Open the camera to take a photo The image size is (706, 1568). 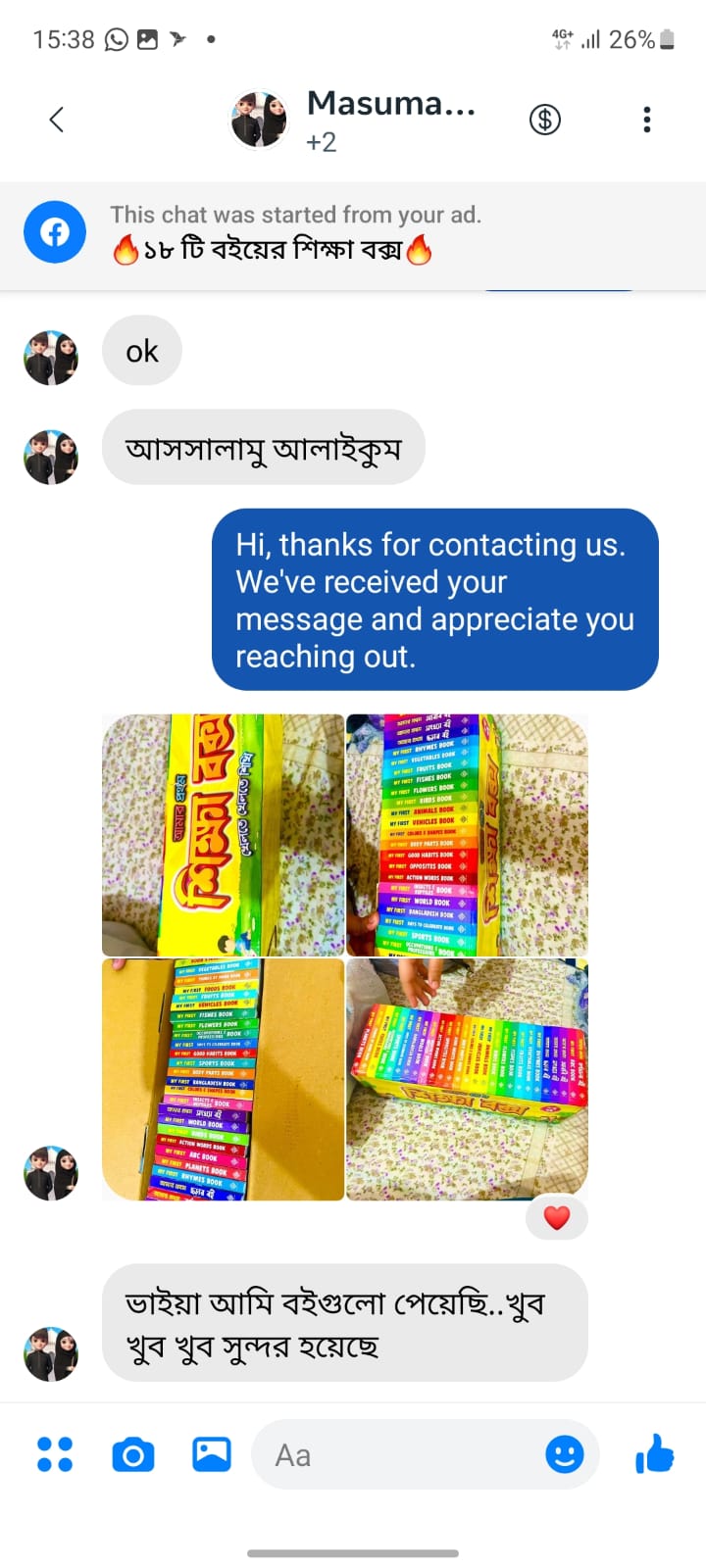click(133, 1454)
